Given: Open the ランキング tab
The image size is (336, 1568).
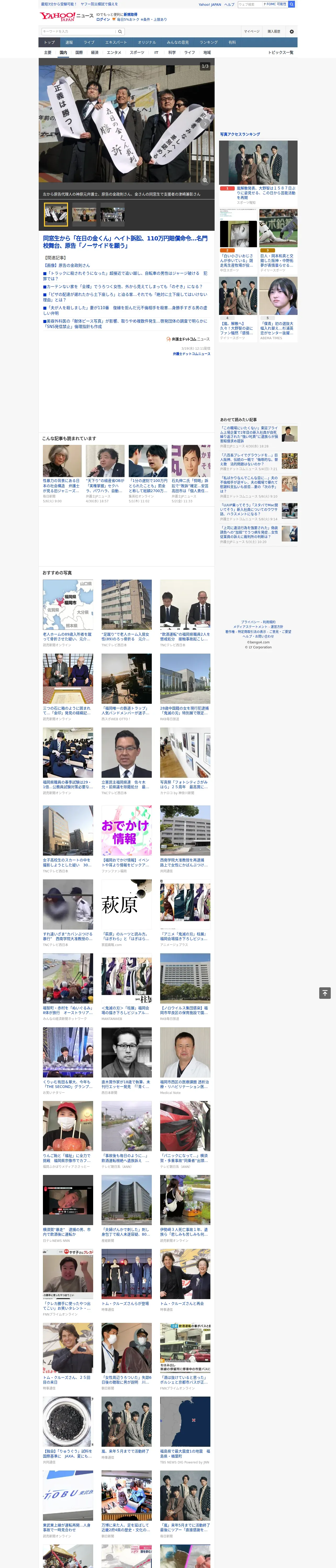Looking at the screenshot, I should (209, 43).
